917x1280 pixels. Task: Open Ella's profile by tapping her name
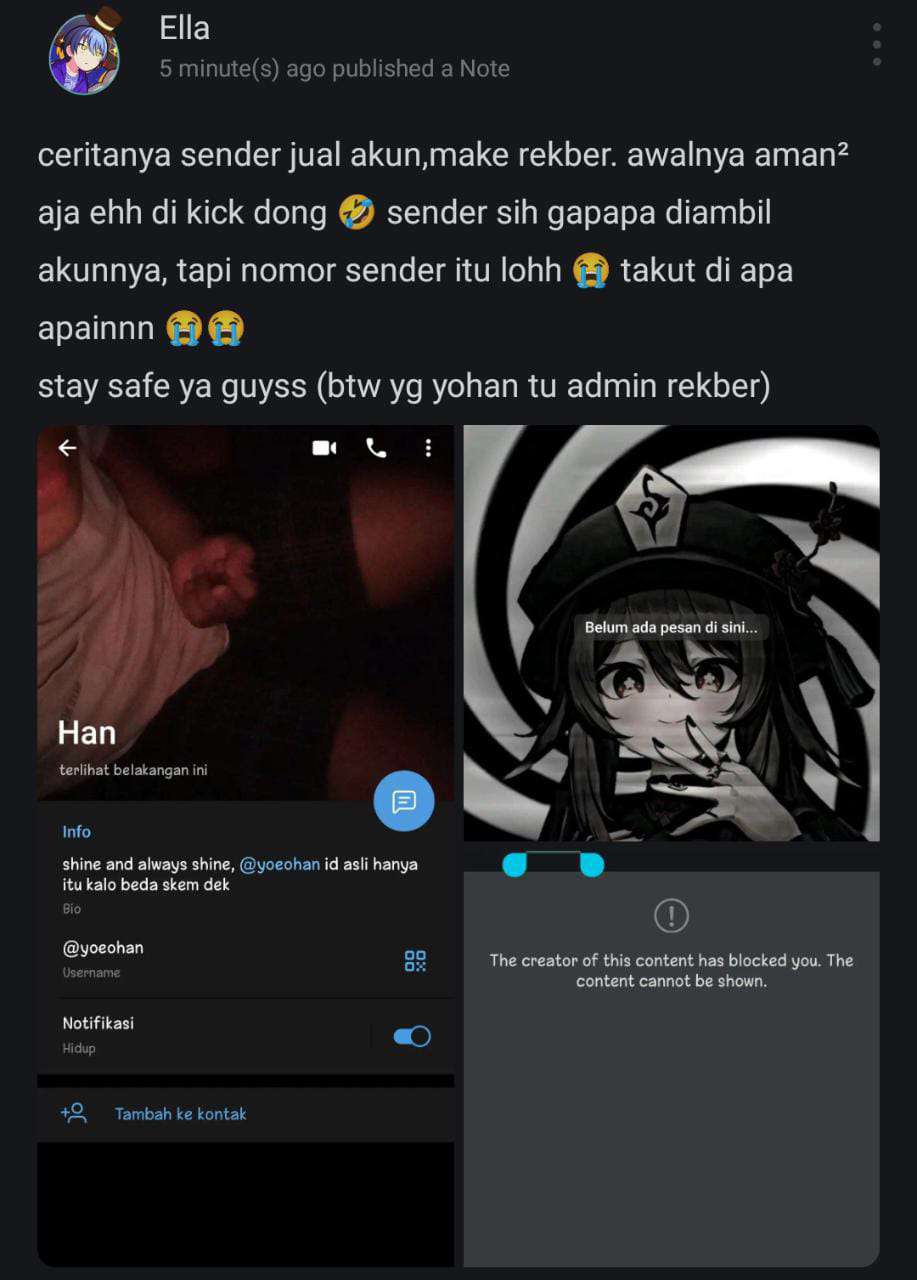[x=185, y=28]
